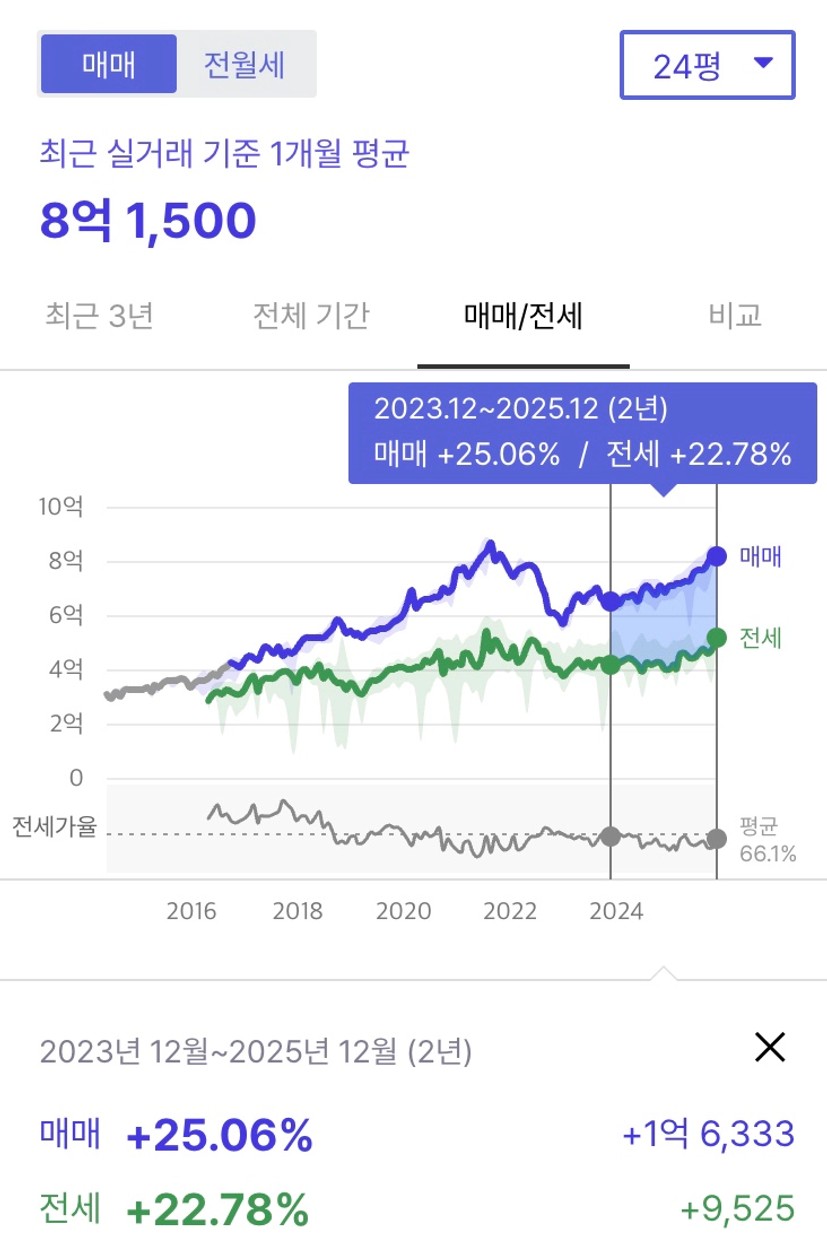Switch to the 최근 3년 tab
Image resolution: width=827 pixels, height=1256 pixels.
(x=98, y=316)
